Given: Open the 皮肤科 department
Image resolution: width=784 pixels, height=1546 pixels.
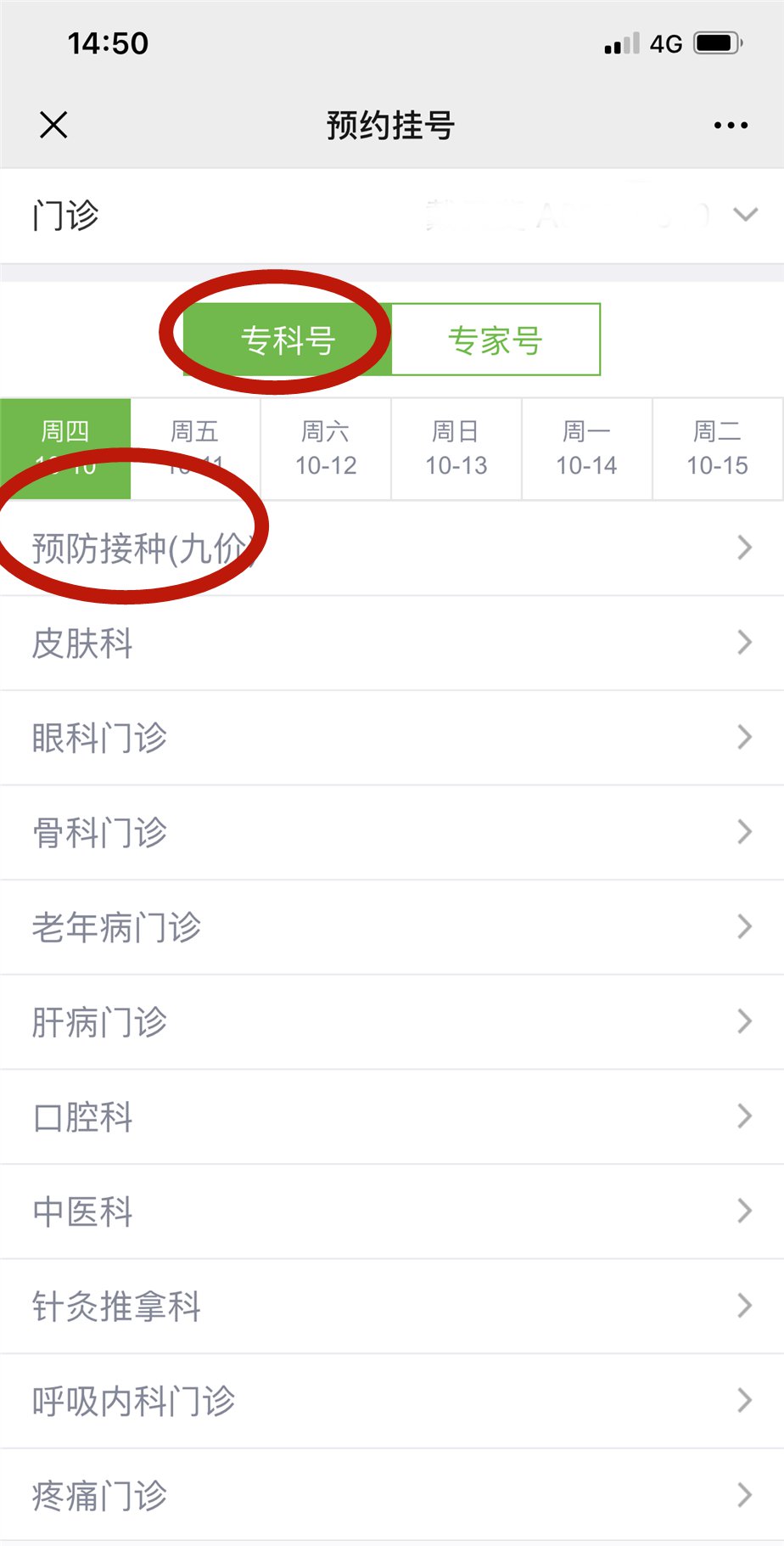Looking at the screenshot, I should (x=390, y=644).
